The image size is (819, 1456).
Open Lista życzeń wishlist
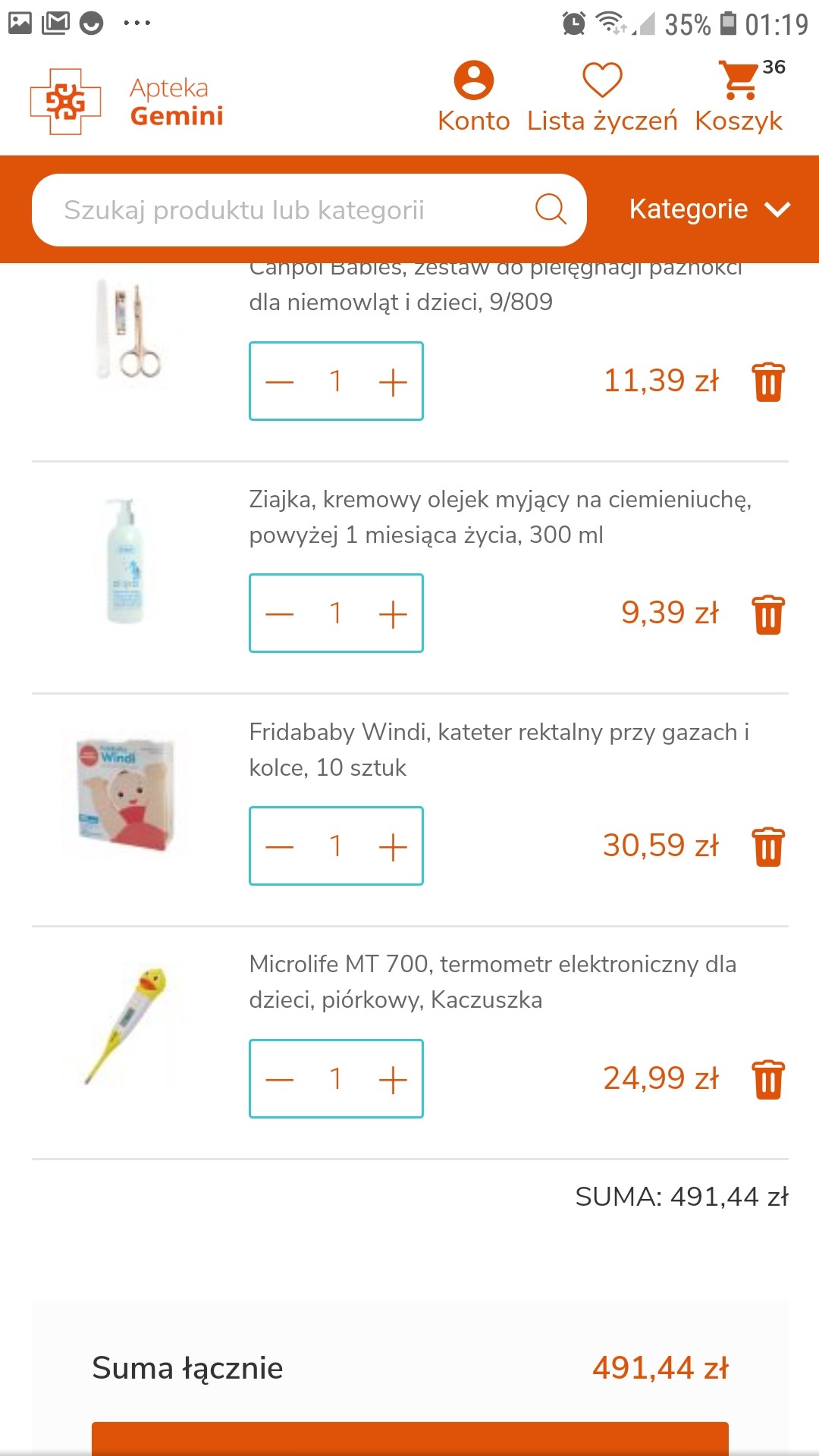click(602, 97)
